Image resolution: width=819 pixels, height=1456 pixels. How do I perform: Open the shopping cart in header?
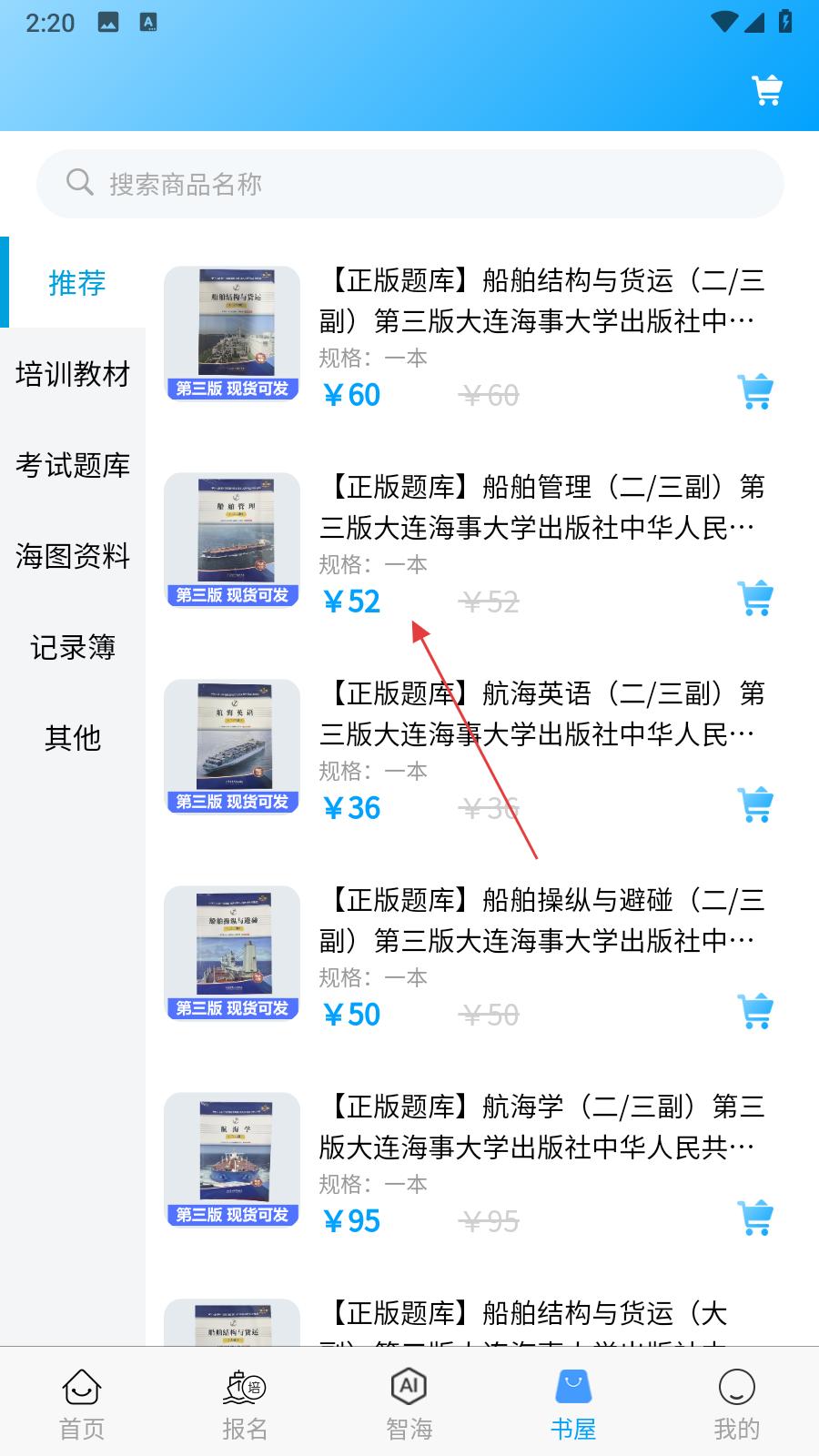(x=767, y=90)
